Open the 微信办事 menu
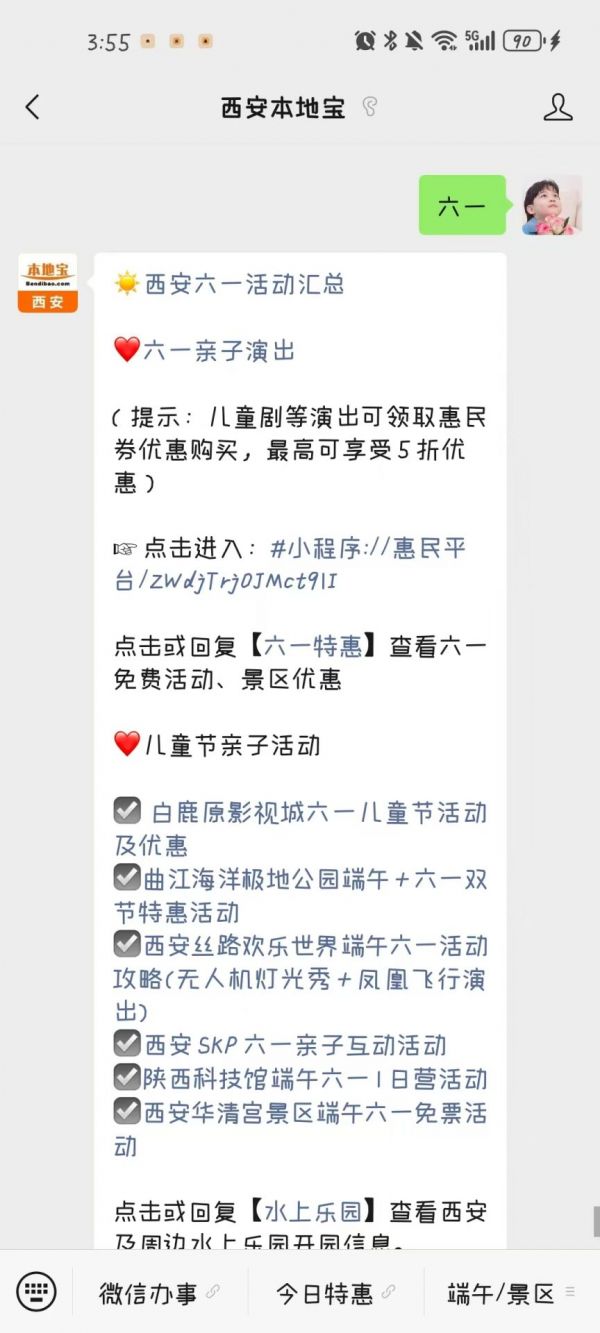This screenshot has width=600, height=1333. click(x=159, y=1293)
